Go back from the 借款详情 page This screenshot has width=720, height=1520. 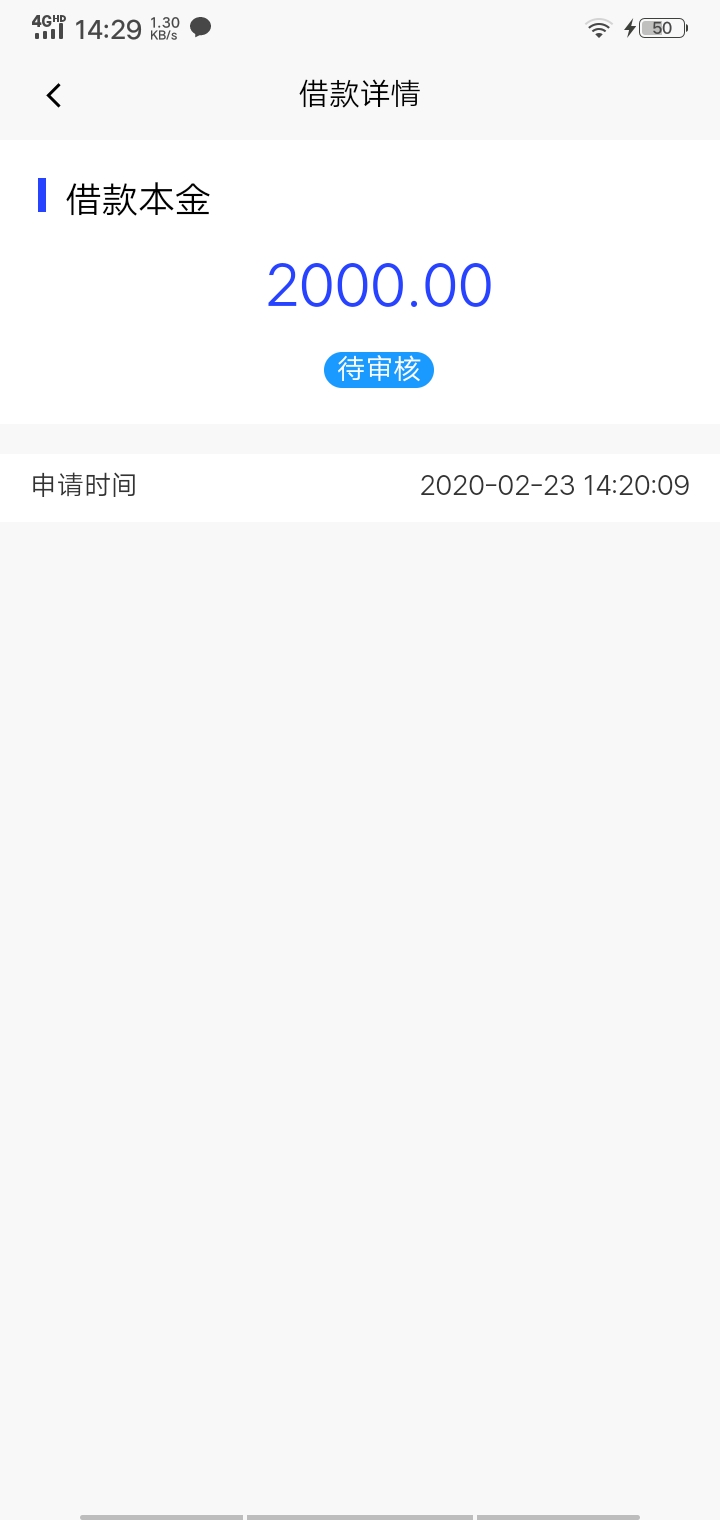(x=54, y=95)
